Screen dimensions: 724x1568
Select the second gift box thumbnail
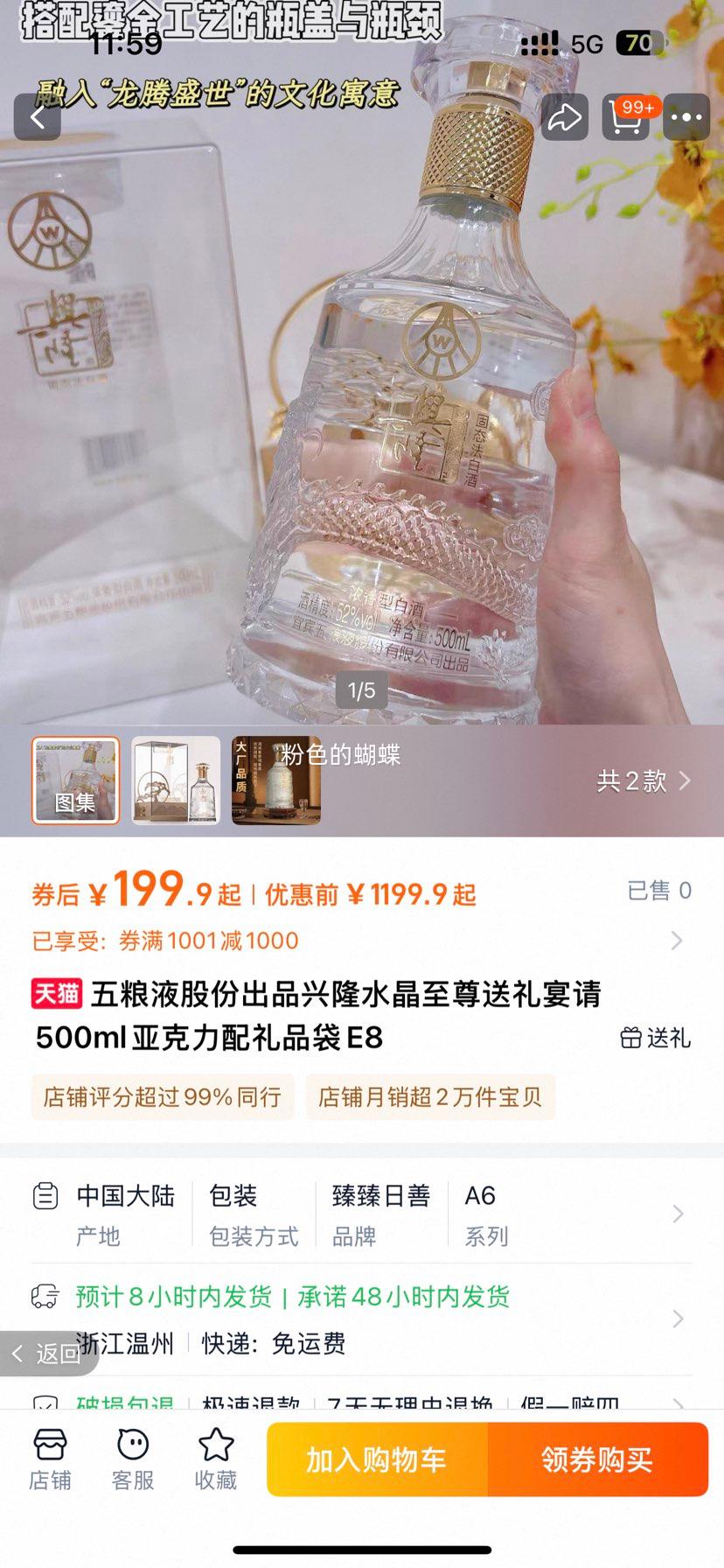pos(176,781)
